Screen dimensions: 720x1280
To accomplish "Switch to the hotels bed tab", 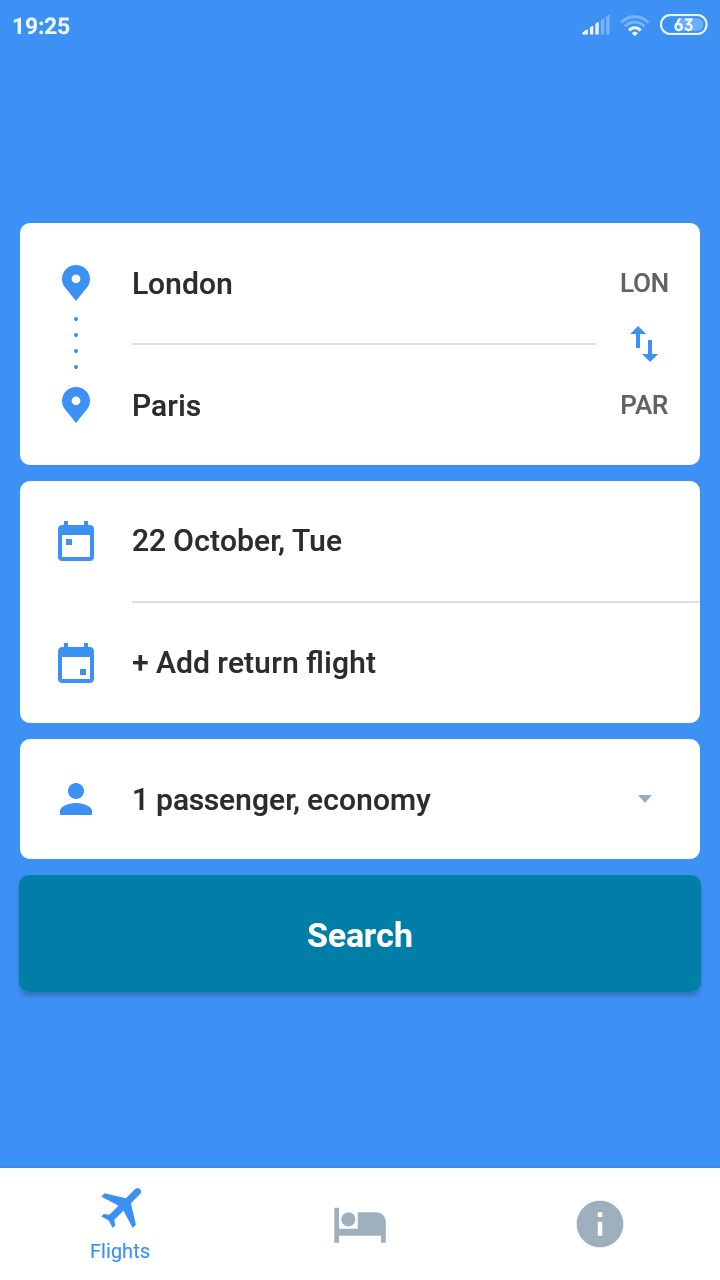I will coord(360,1224).
